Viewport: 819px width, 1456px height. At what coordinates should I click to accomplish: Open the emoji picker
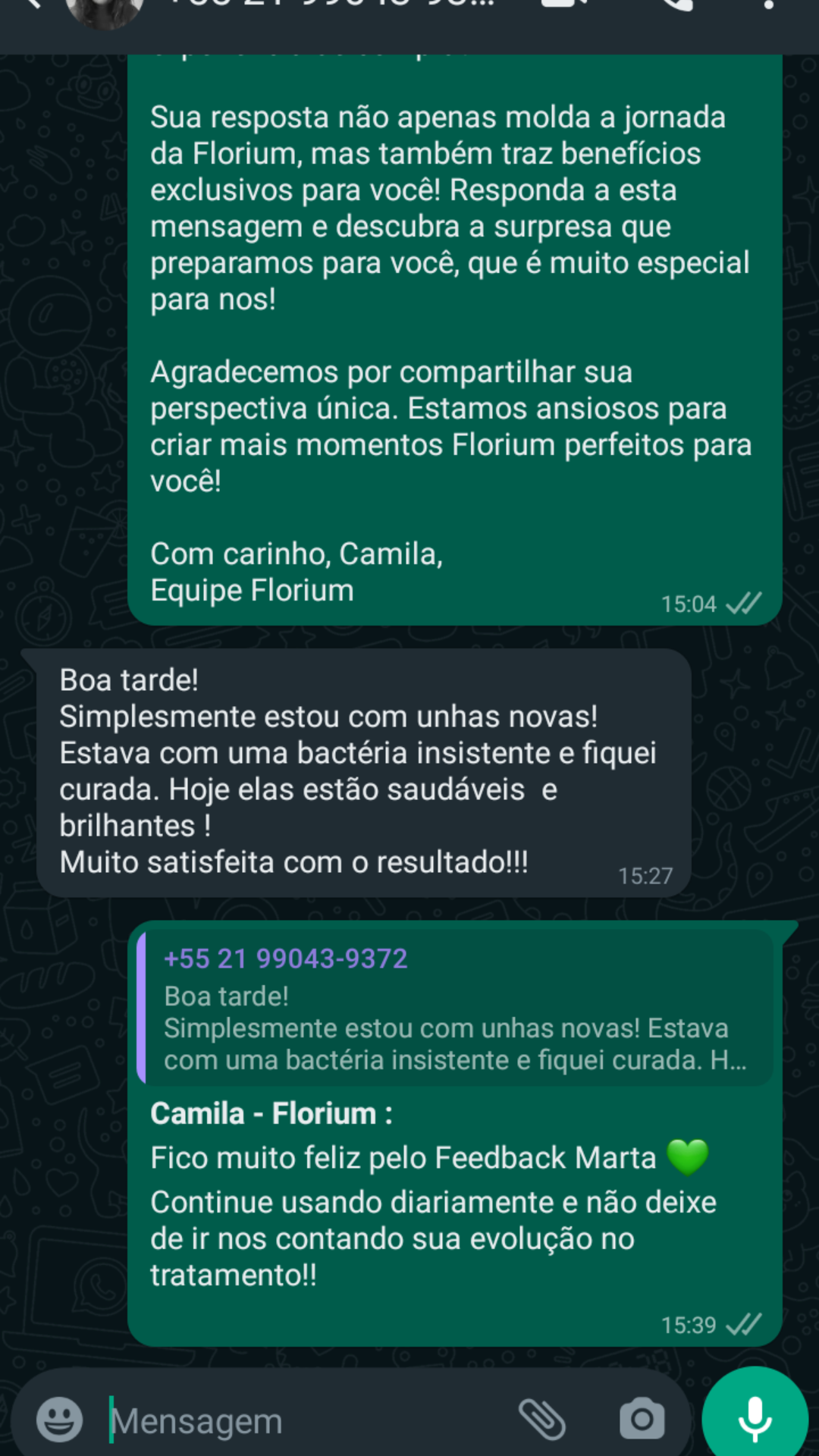tap(59, 1420)
